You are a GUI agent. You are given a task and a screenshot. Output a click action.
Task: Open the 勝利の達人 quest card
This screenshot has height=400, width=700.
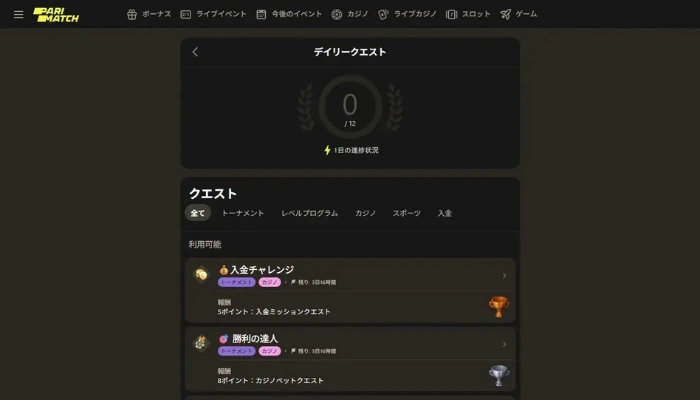[x=350, y=344]
